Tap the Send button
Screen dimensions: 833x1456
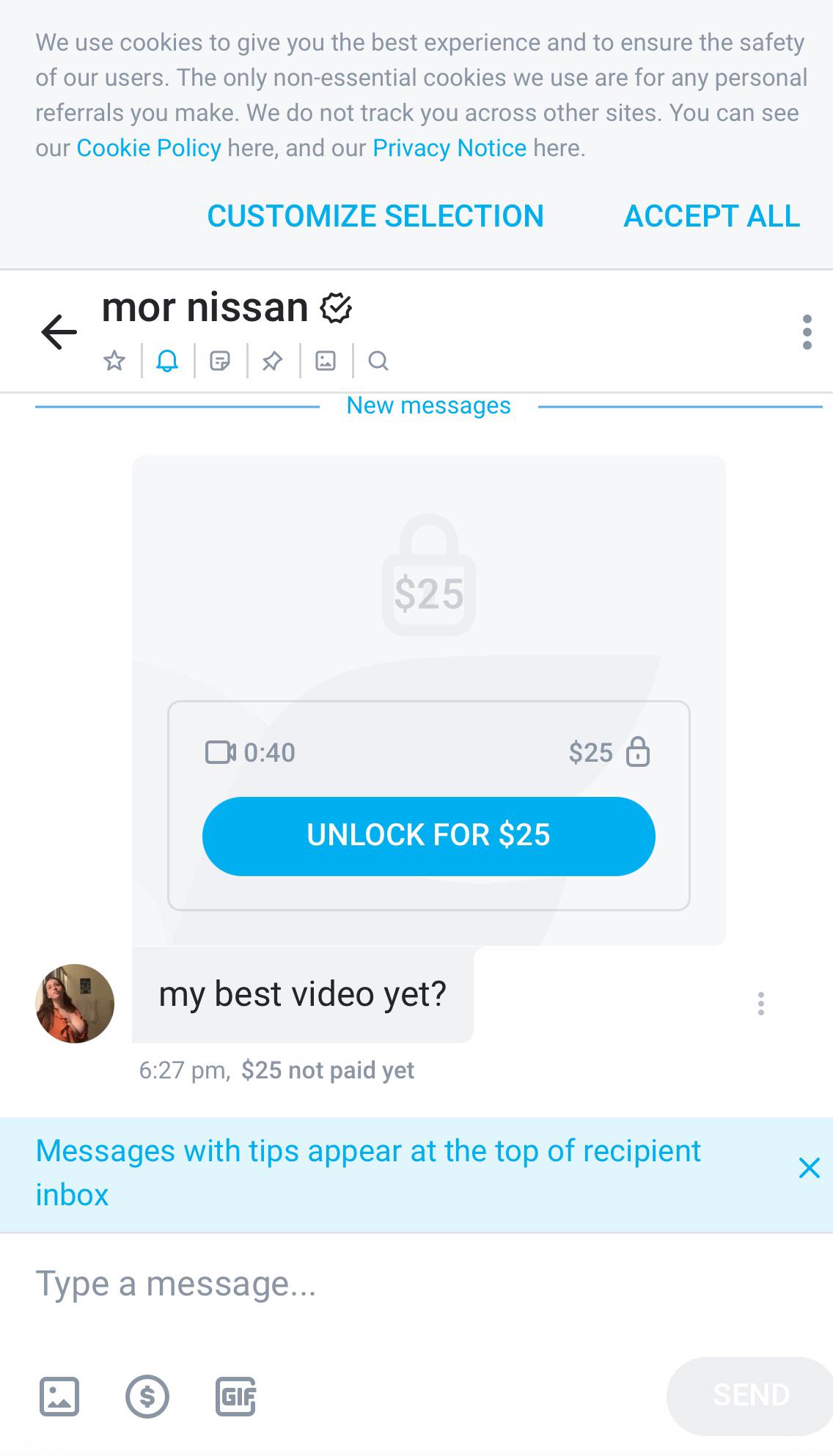750,1395
